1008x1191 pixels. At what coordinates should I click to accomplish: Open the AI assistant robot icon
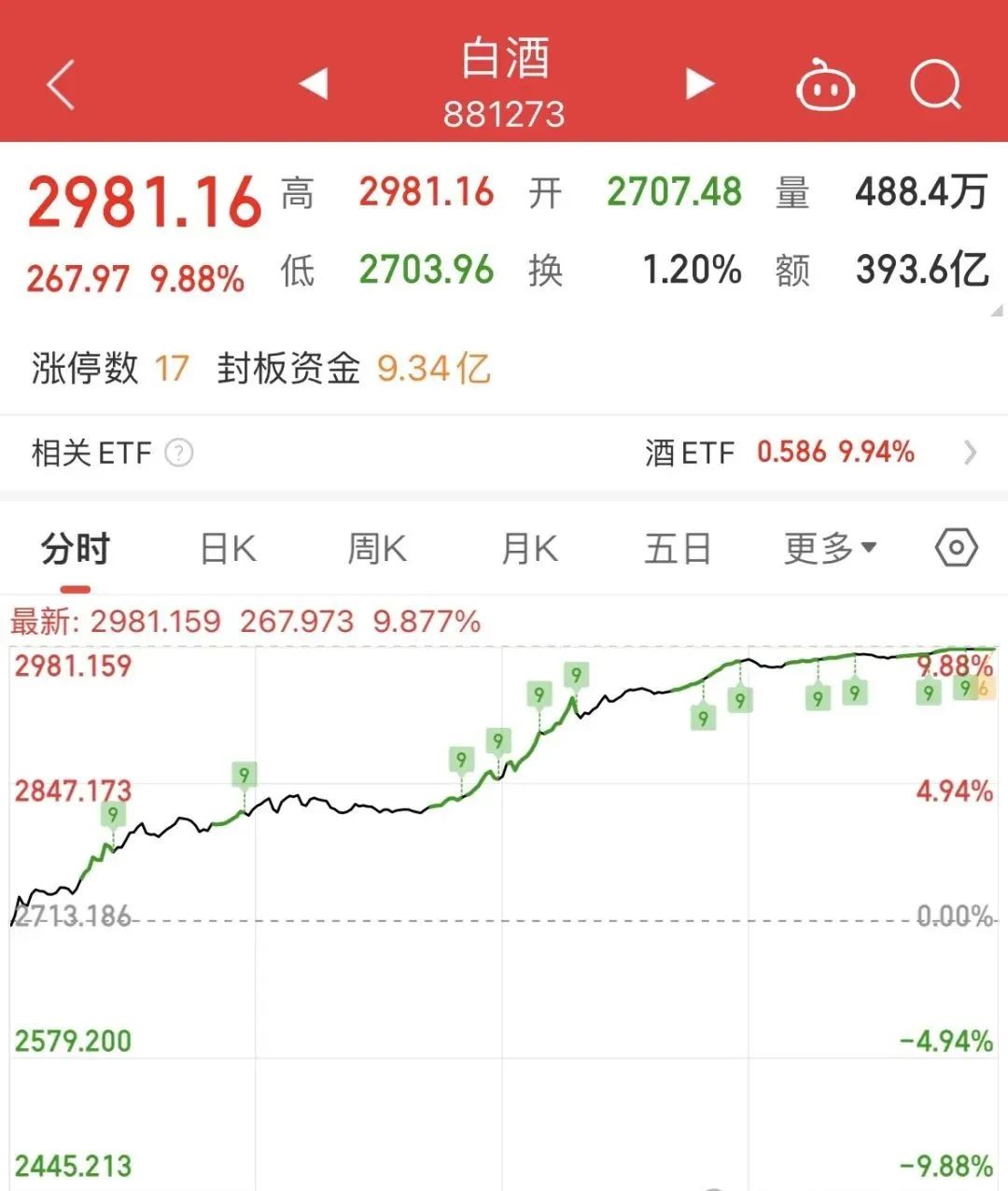click(825, 85)
